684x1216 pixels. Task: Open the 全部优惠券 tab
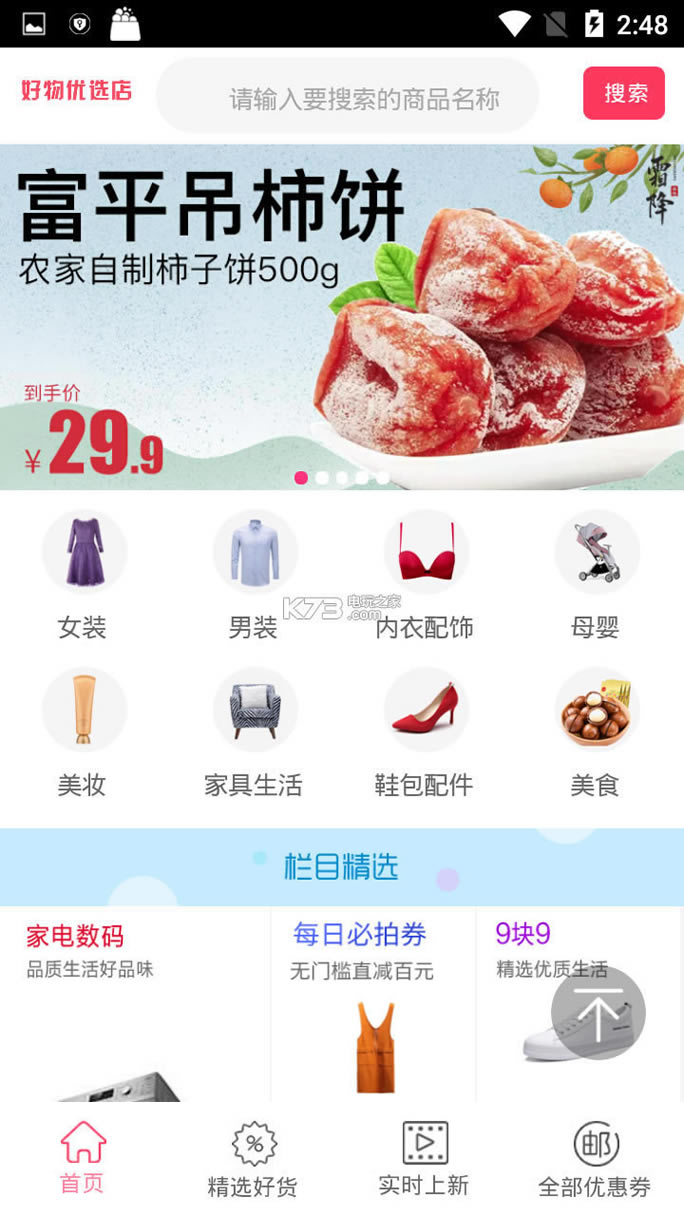595,1158
